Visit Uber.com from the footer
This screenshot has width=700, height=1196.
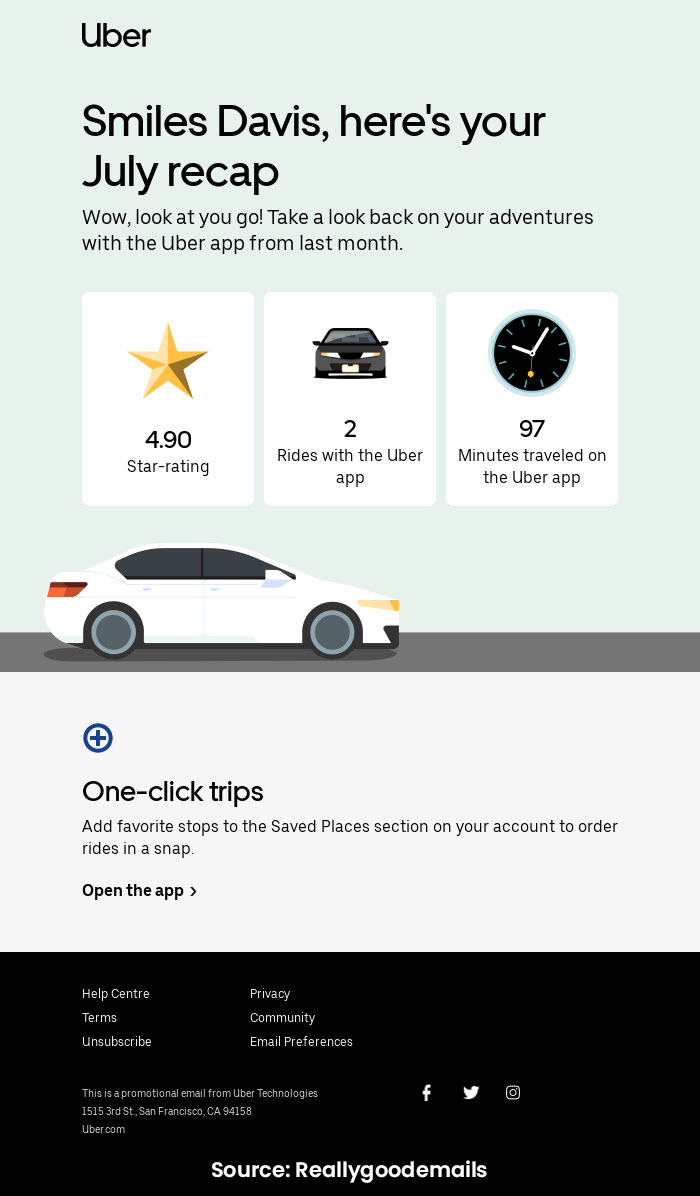[x=104, y=1129]
